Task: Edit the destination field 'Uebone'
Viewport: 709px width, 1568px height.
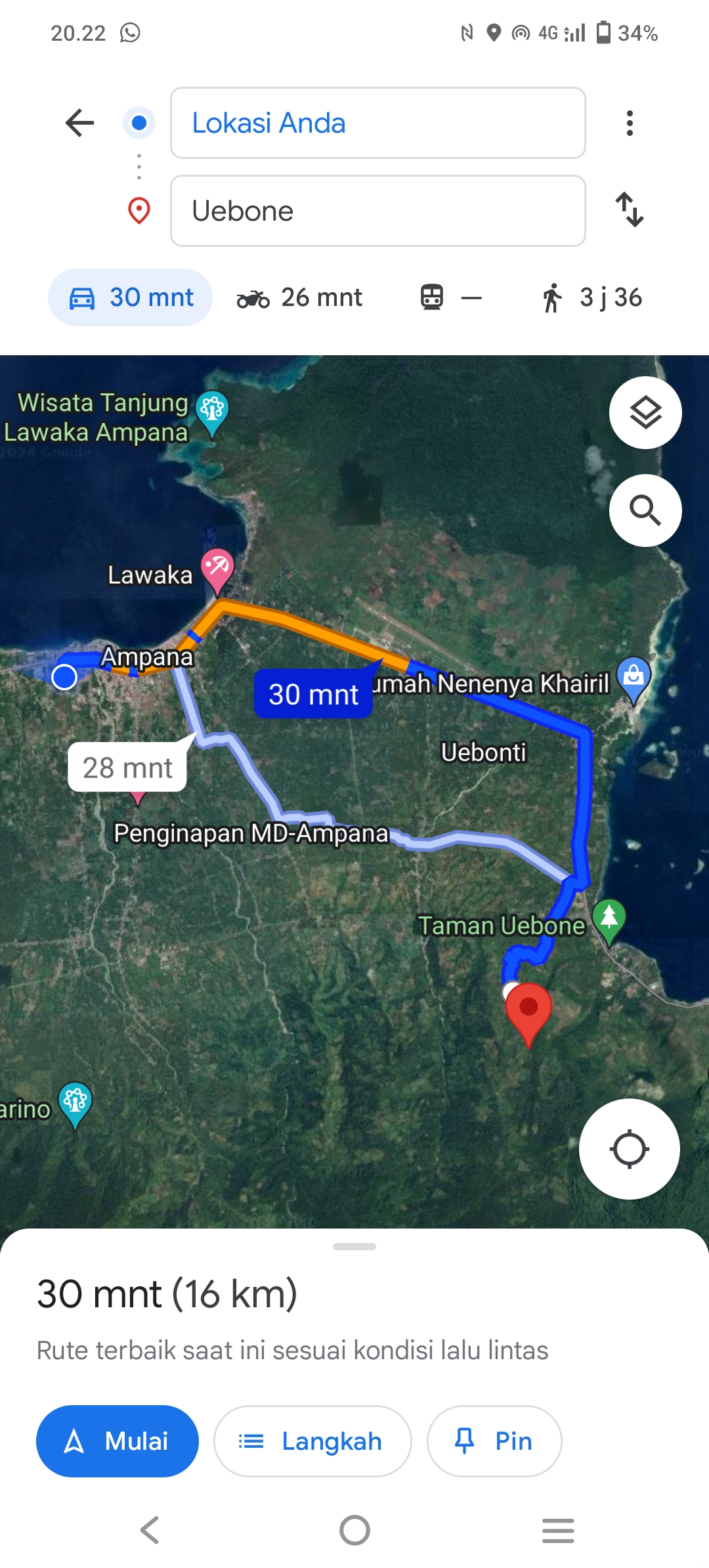Action: [377, 211]
